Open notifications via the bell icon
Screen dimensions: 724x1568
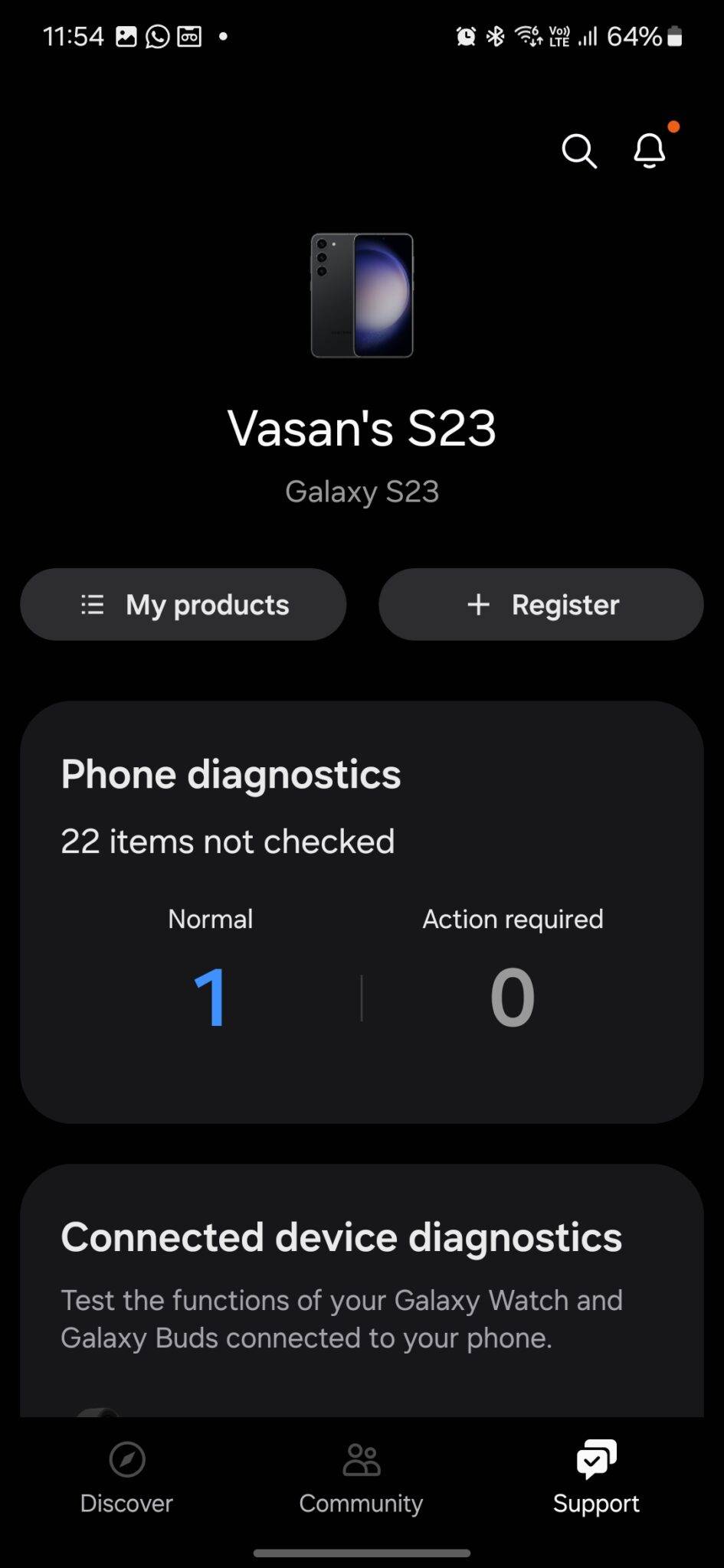648,151
